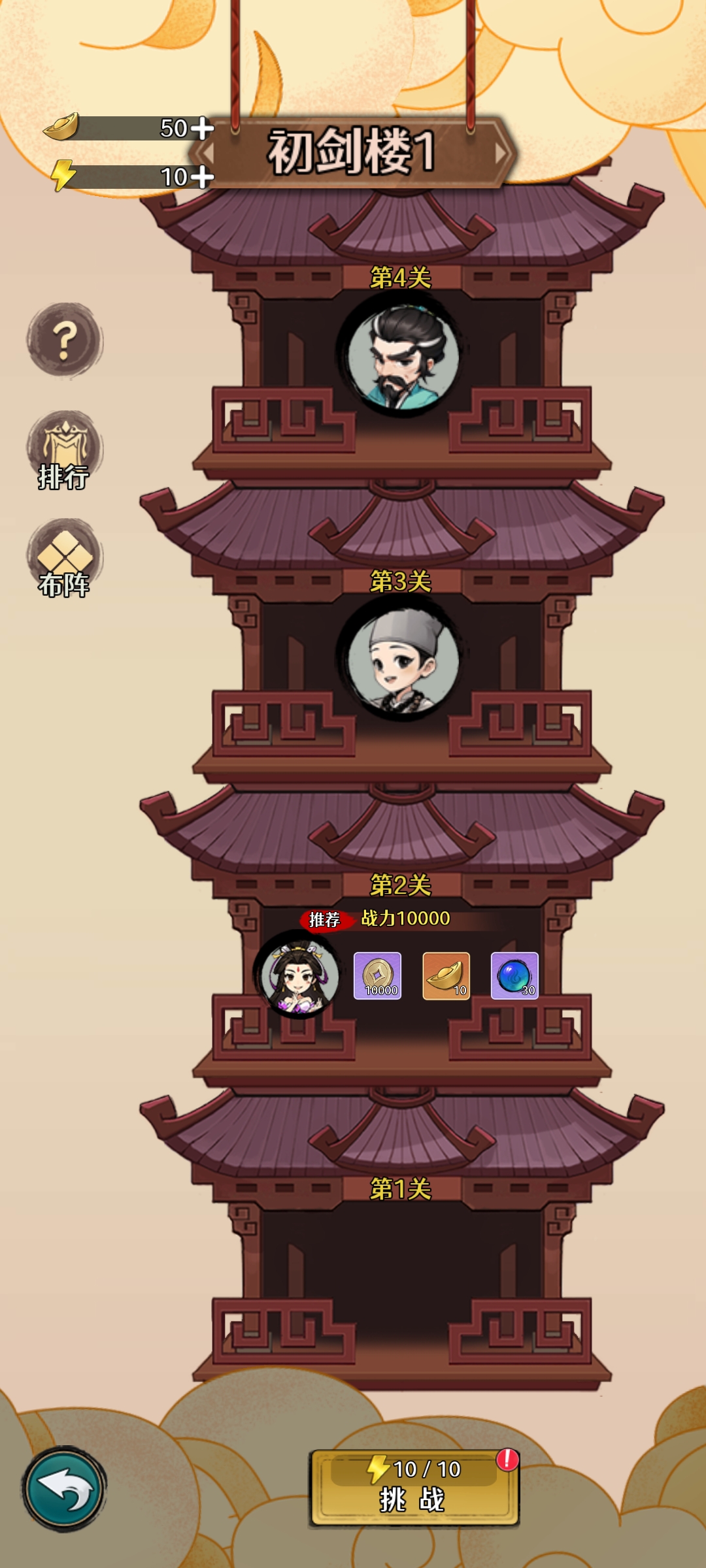Image resolution: width=706 pixels, height=1568 pixels.
Task: Select the 第4关 boss portrait
Action: pos(402,354)
